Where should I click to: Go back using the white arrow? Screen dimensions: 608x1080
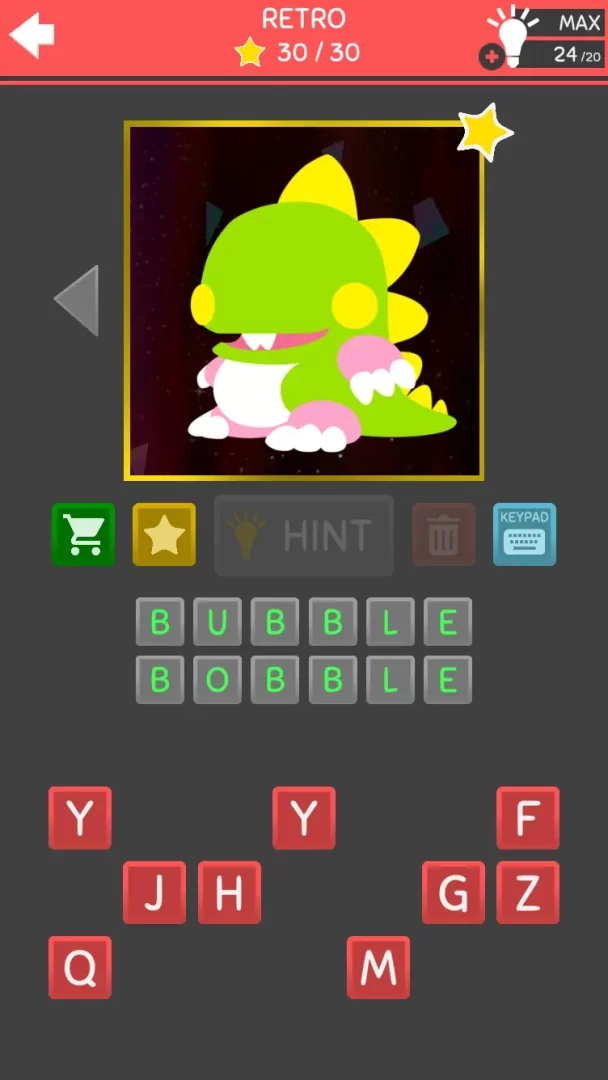tap(31, 36)
